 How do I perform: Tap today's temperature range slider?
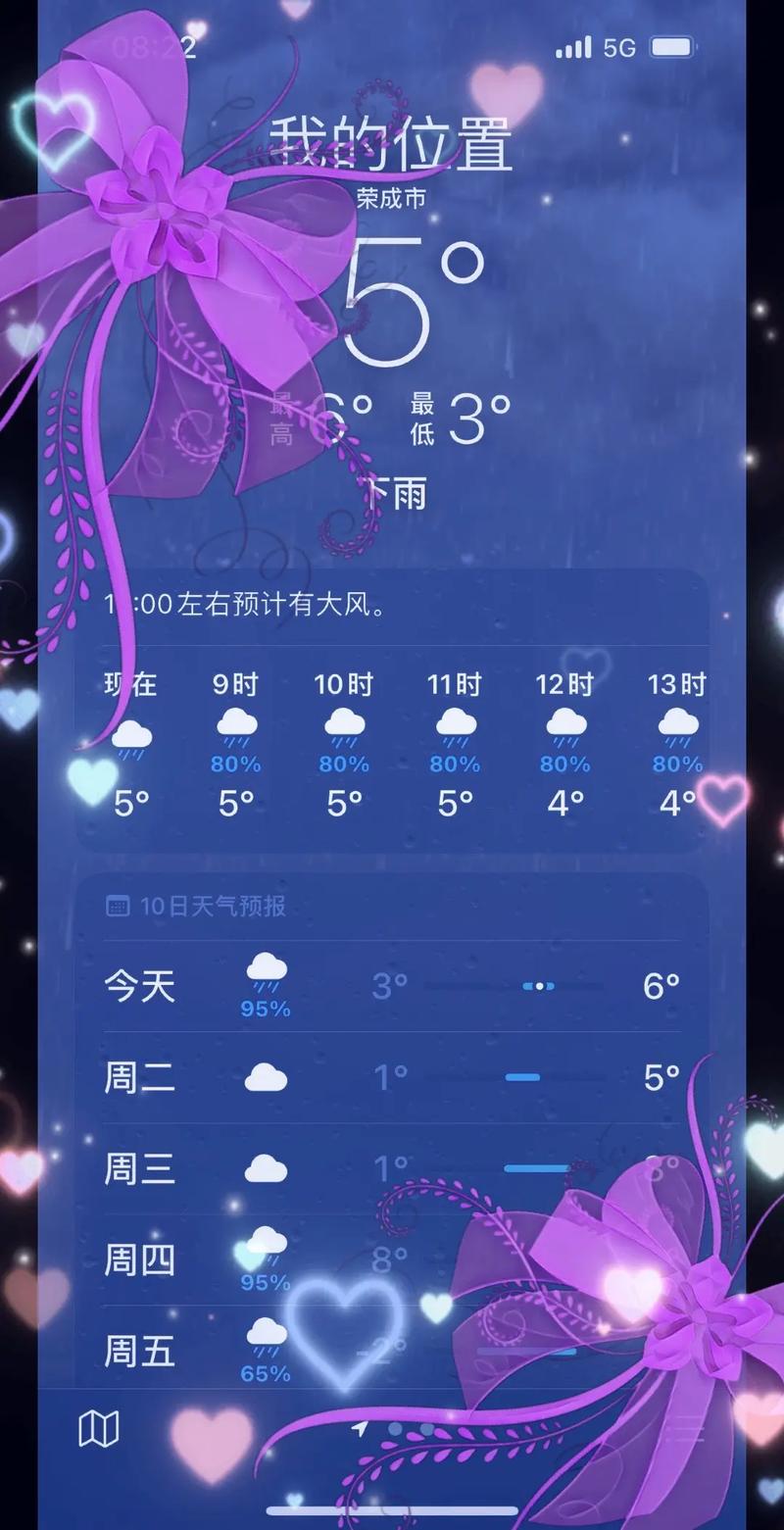point(537,986)
